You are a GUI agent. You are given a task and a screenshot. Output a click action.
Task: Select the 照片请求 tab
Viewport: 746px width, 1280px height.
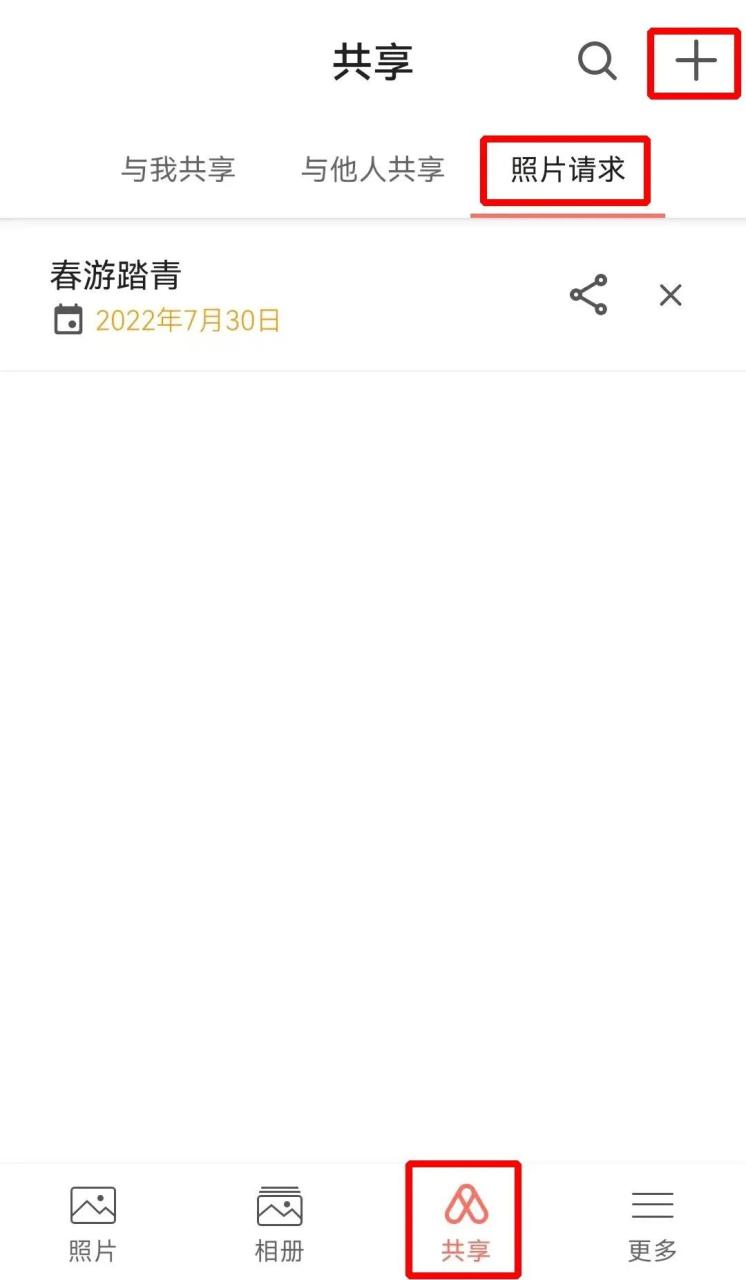567,170
